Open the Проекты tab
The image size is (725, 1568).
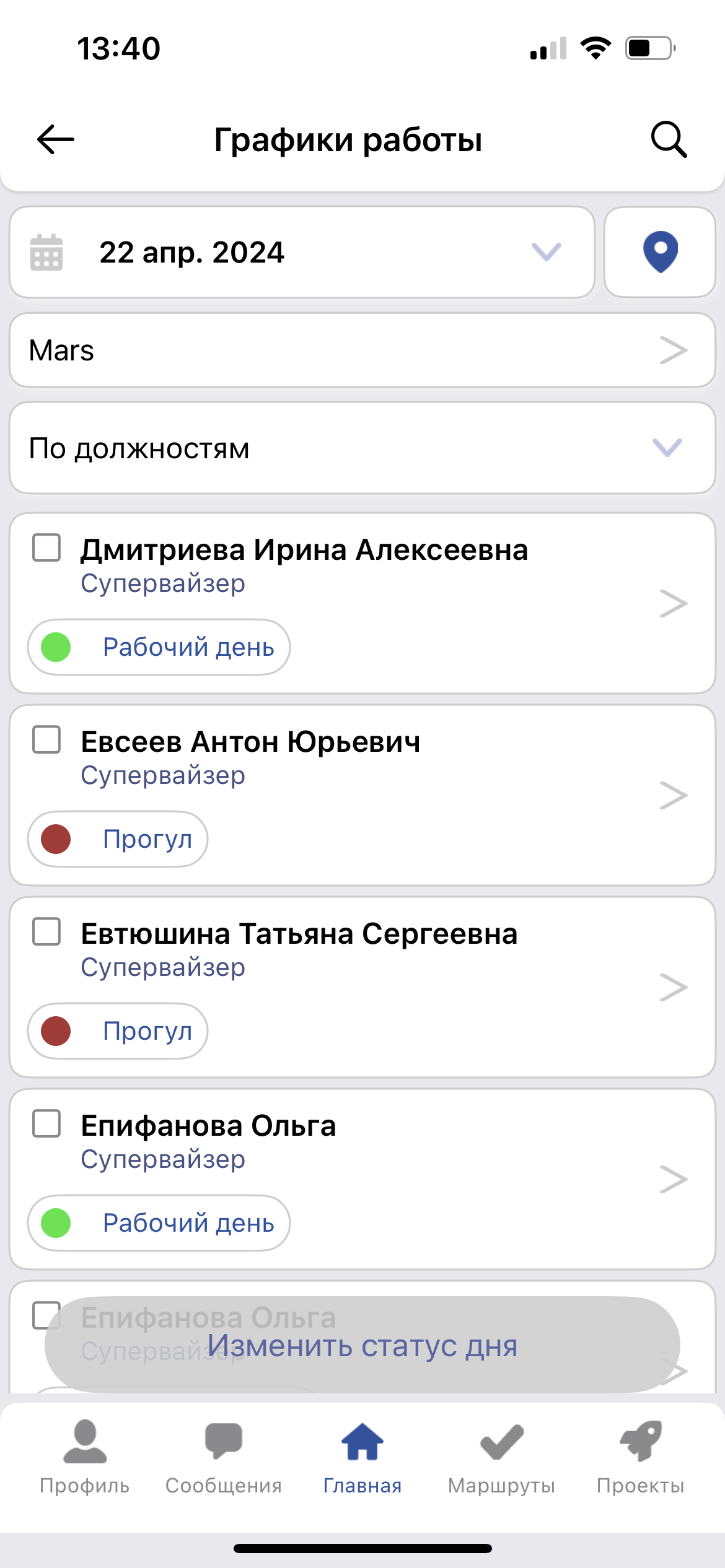coord(640,1457)
